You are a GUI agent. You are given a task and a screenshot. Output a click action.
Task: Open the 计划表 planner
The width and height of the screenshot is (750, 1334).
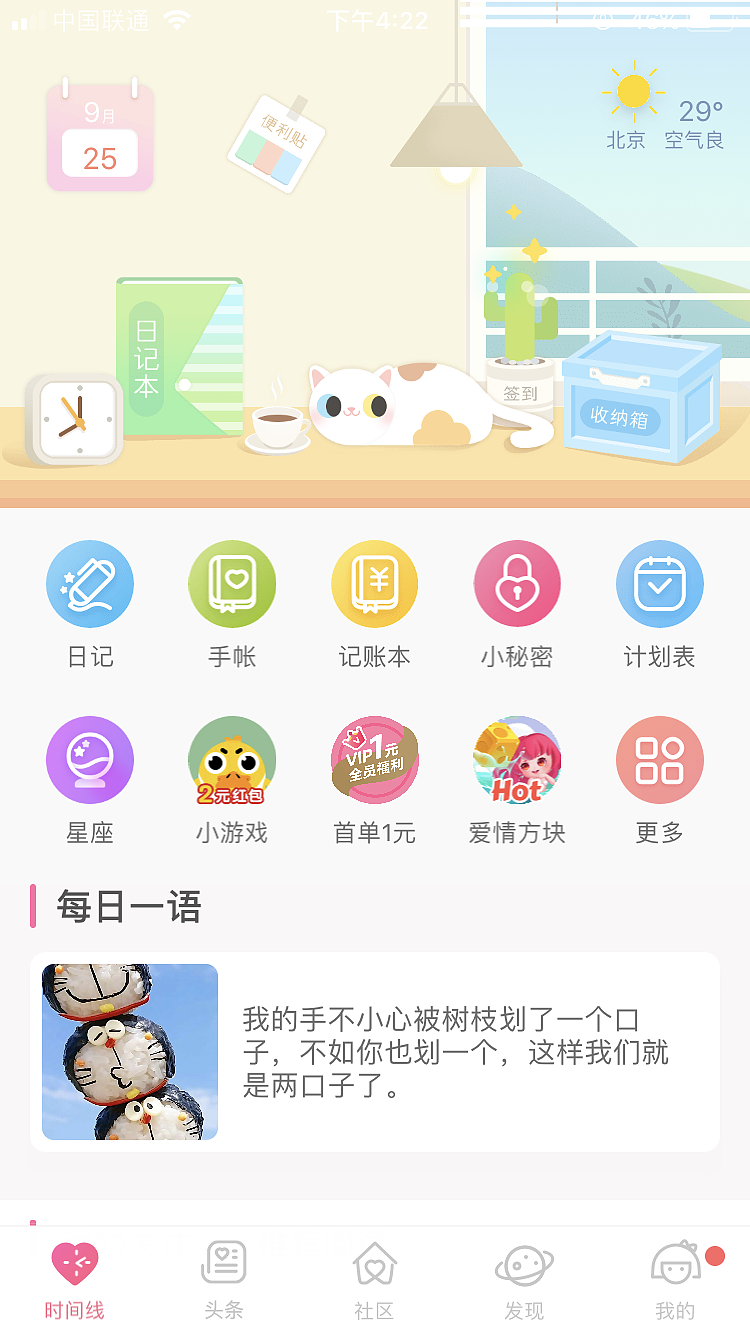click(x=659, y=583)
